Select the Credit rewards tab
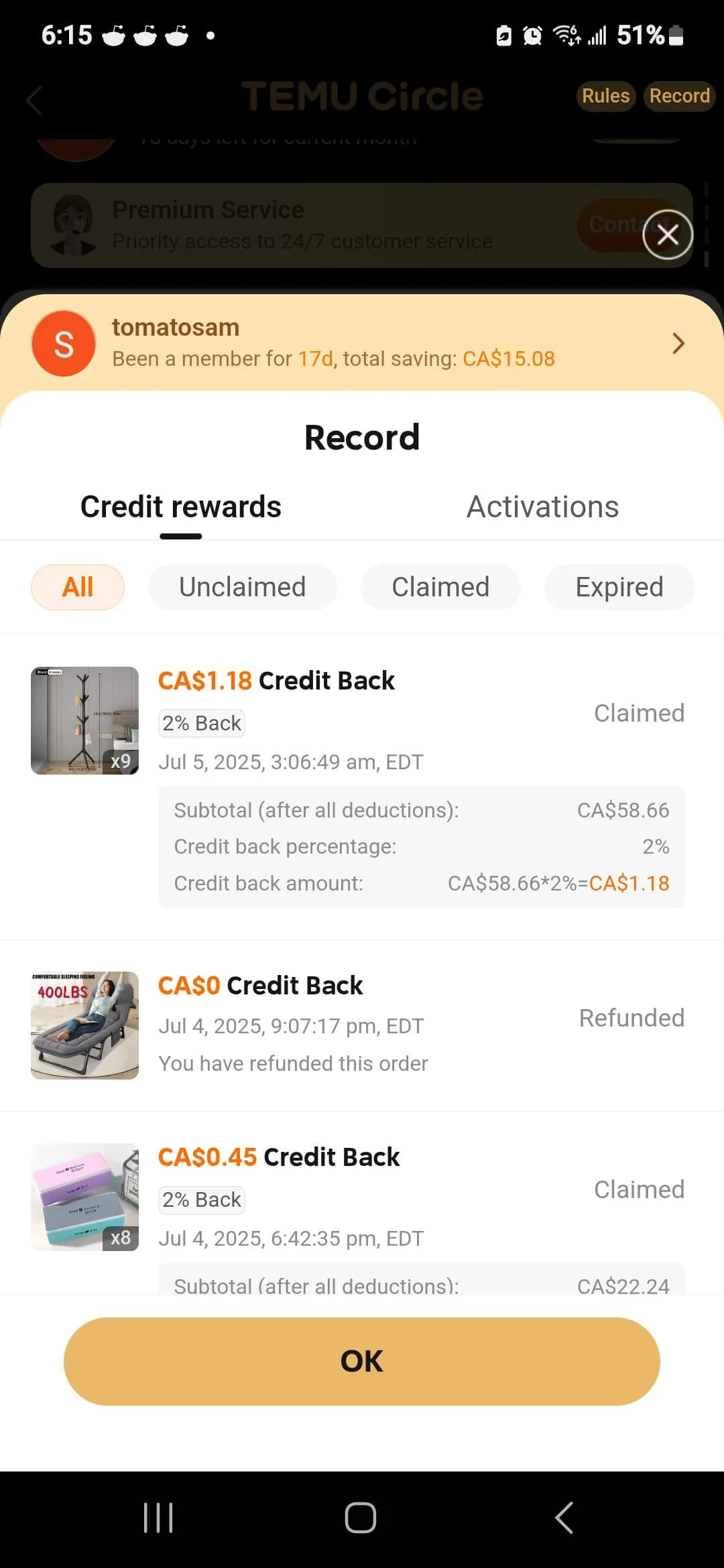Image resolution: width=724 pixels, height=1568 pixels. pyautogui.click(x=181, y=507)
